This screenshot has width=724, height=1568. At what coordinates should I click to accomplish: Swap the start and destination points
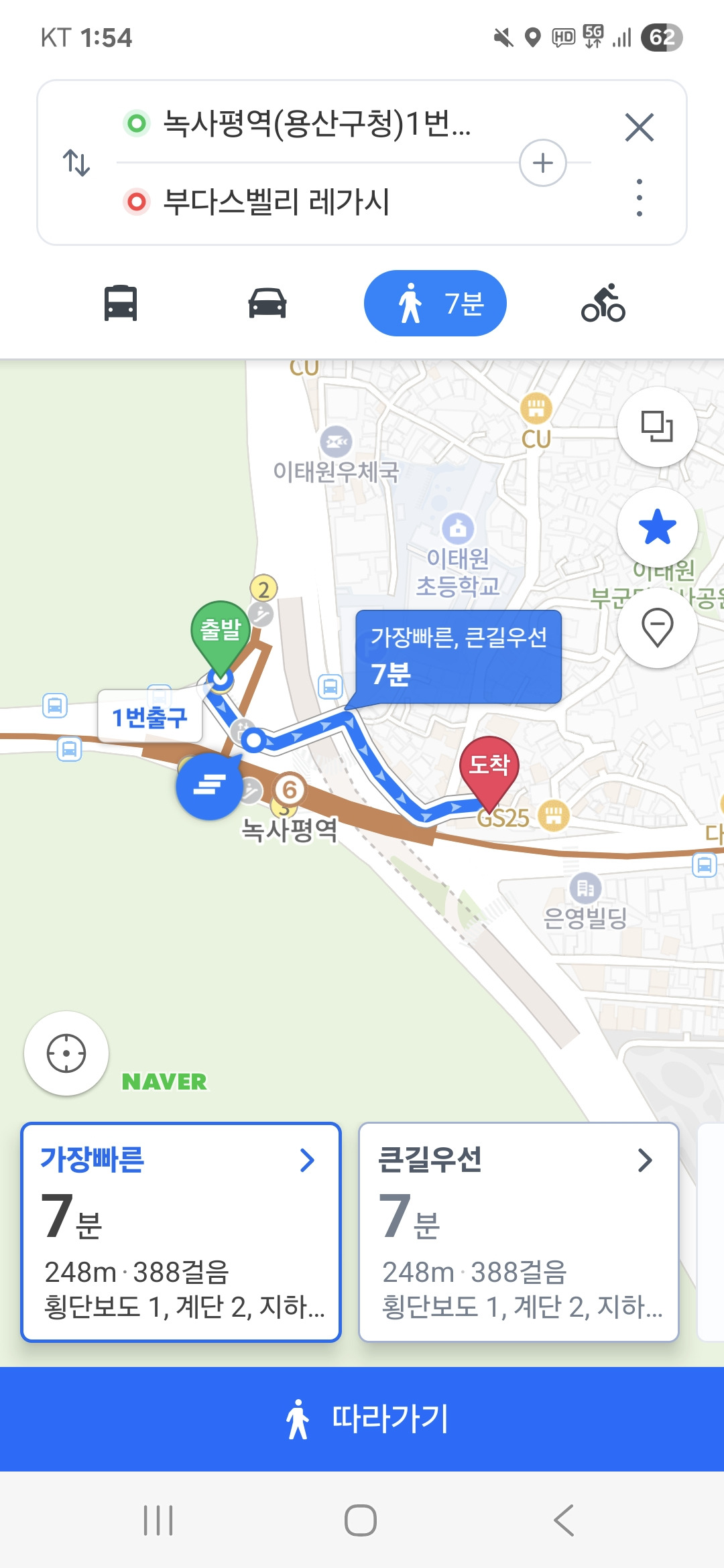(x=76, y=163)
